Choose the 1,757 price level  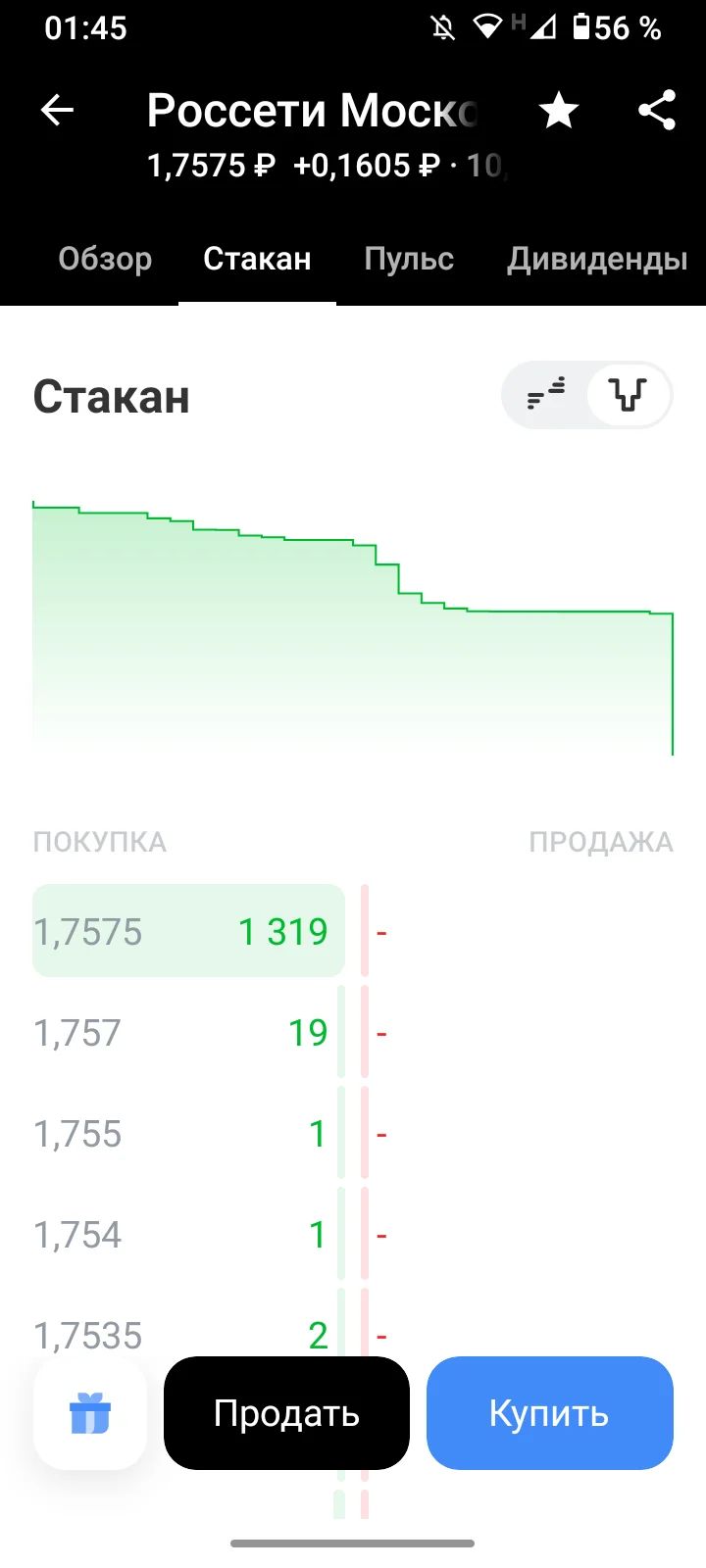[x=188, y=1033]
